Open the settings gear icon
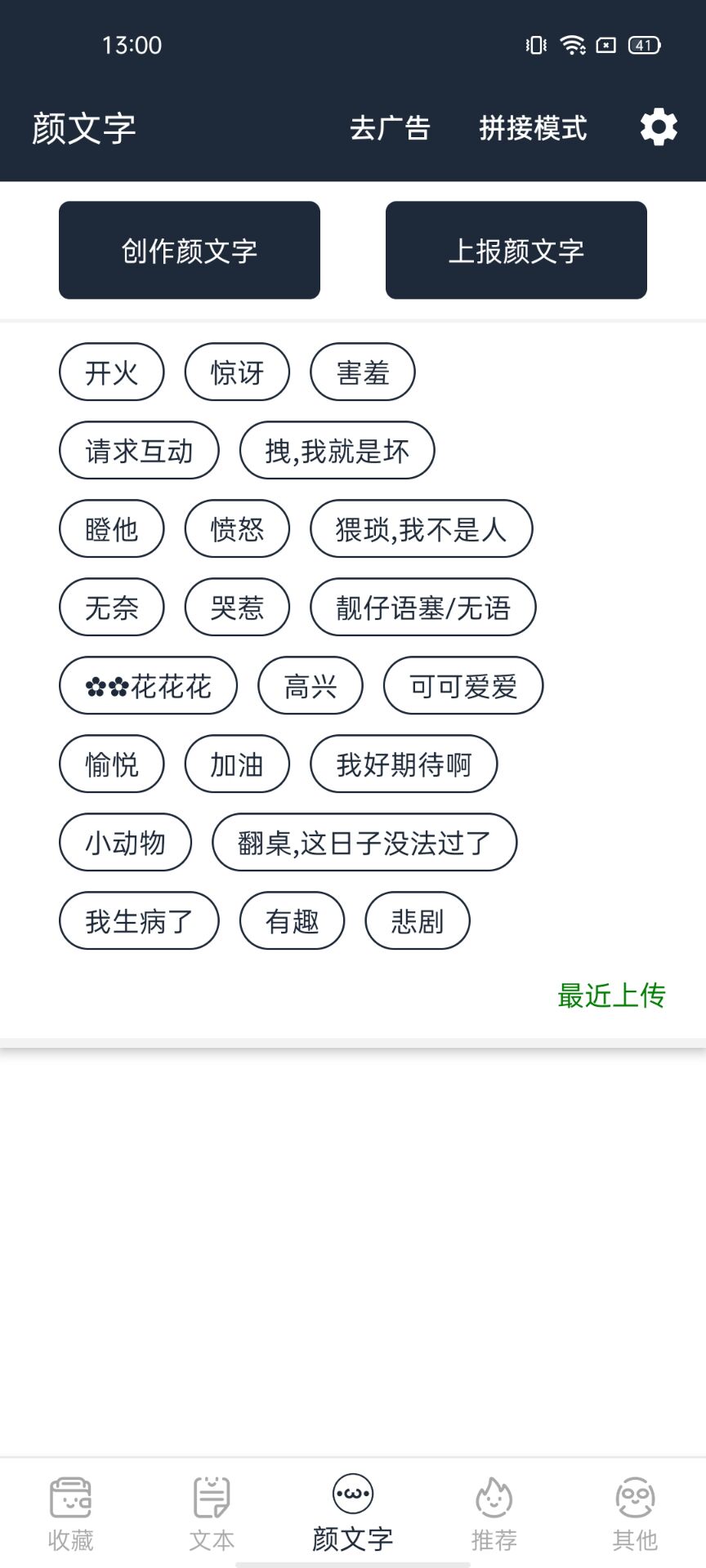The image size is (706, 1568). [659, 128]
